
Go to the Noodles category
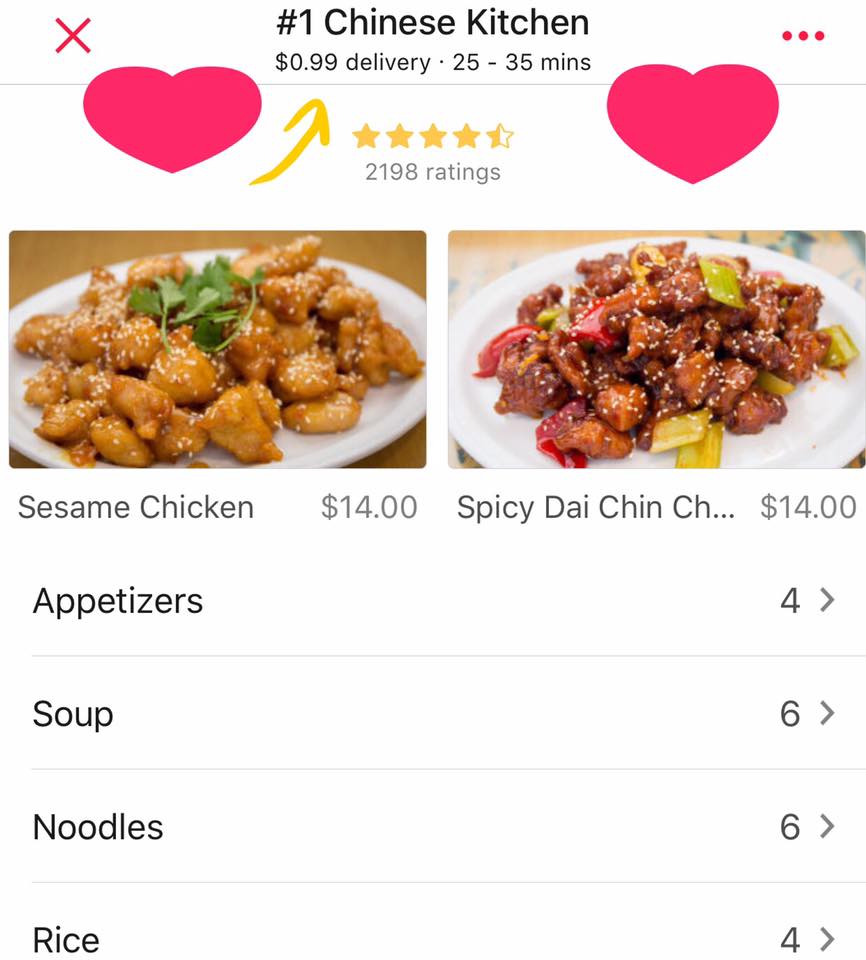coord(433,827)
